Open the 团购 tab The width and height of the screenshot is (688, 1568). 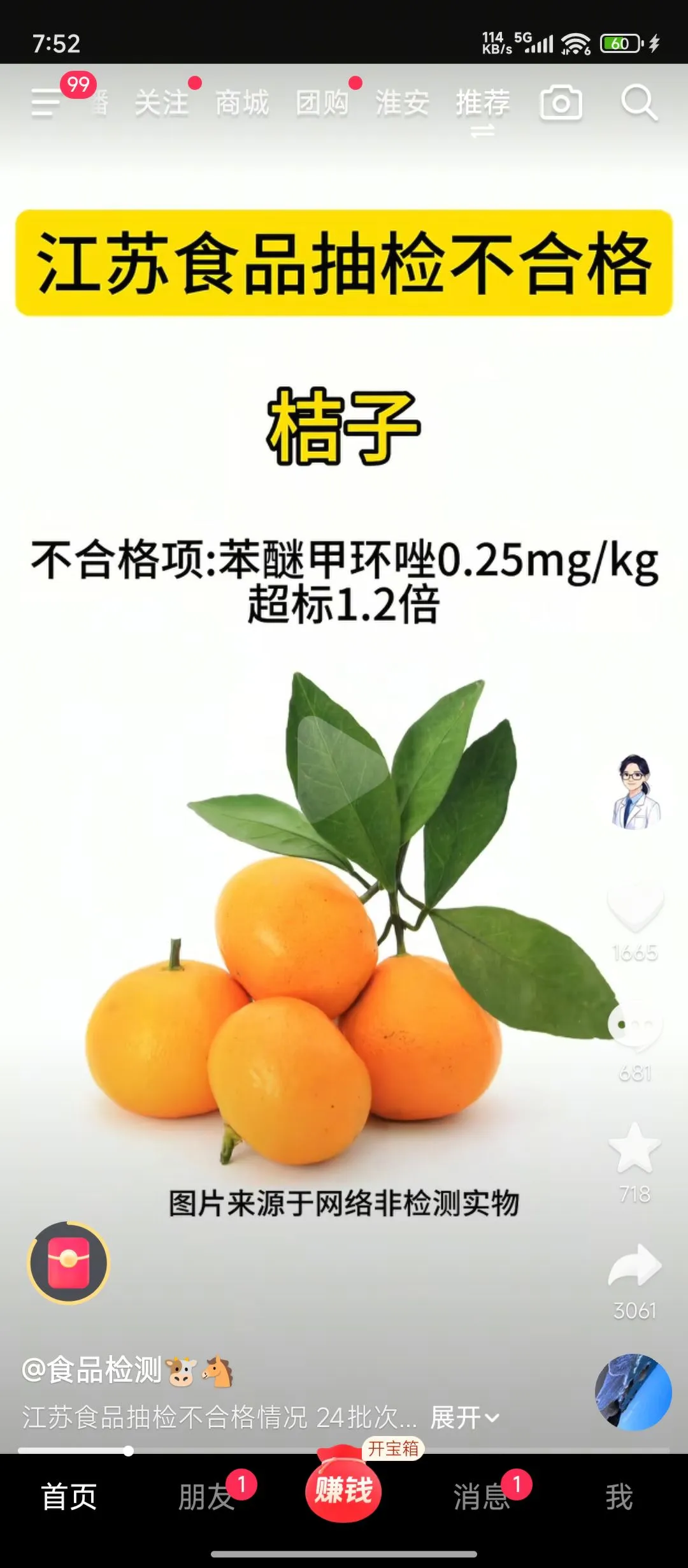pos(322,103)
